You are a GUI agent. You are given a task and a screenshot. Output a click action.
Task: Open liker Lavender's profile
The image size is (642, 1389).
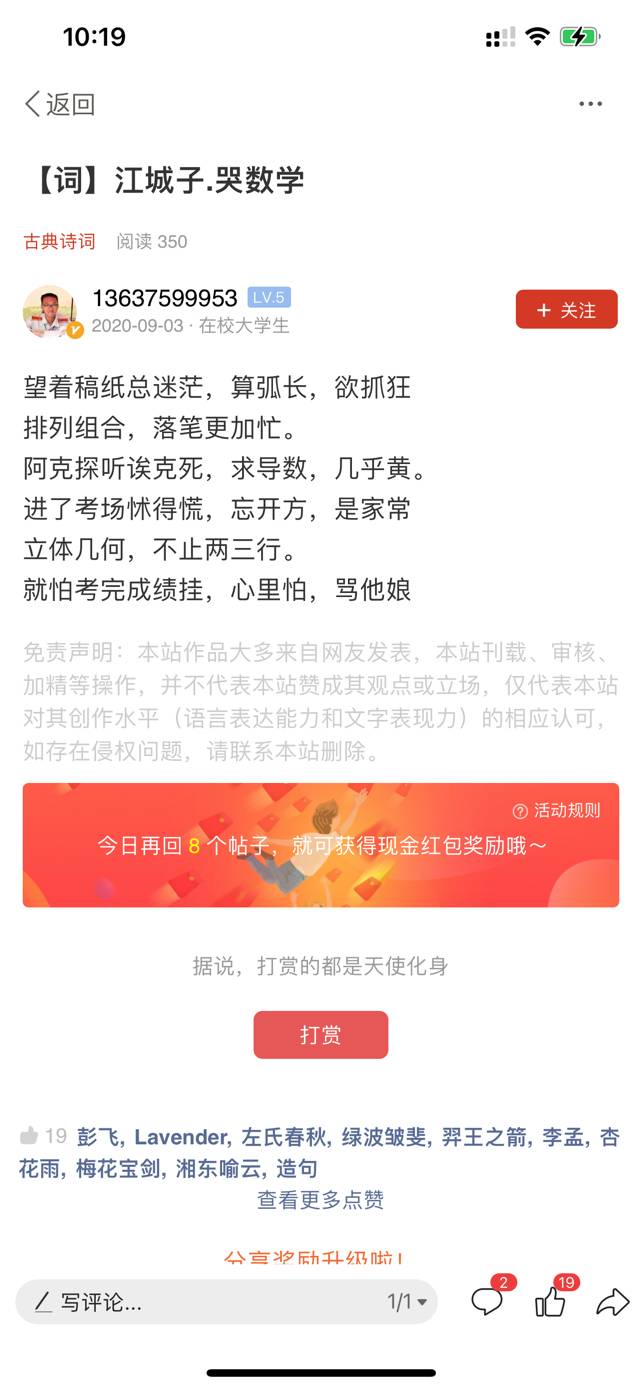coord(181,1137)
